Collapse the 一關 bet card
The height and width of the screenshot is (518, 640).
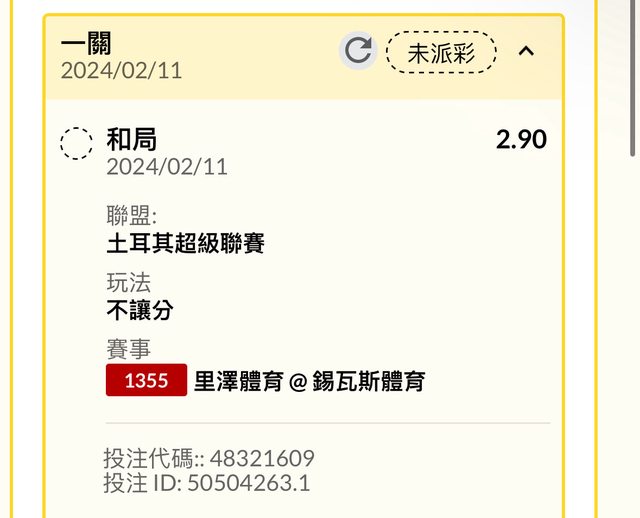[x=526, y=51]
